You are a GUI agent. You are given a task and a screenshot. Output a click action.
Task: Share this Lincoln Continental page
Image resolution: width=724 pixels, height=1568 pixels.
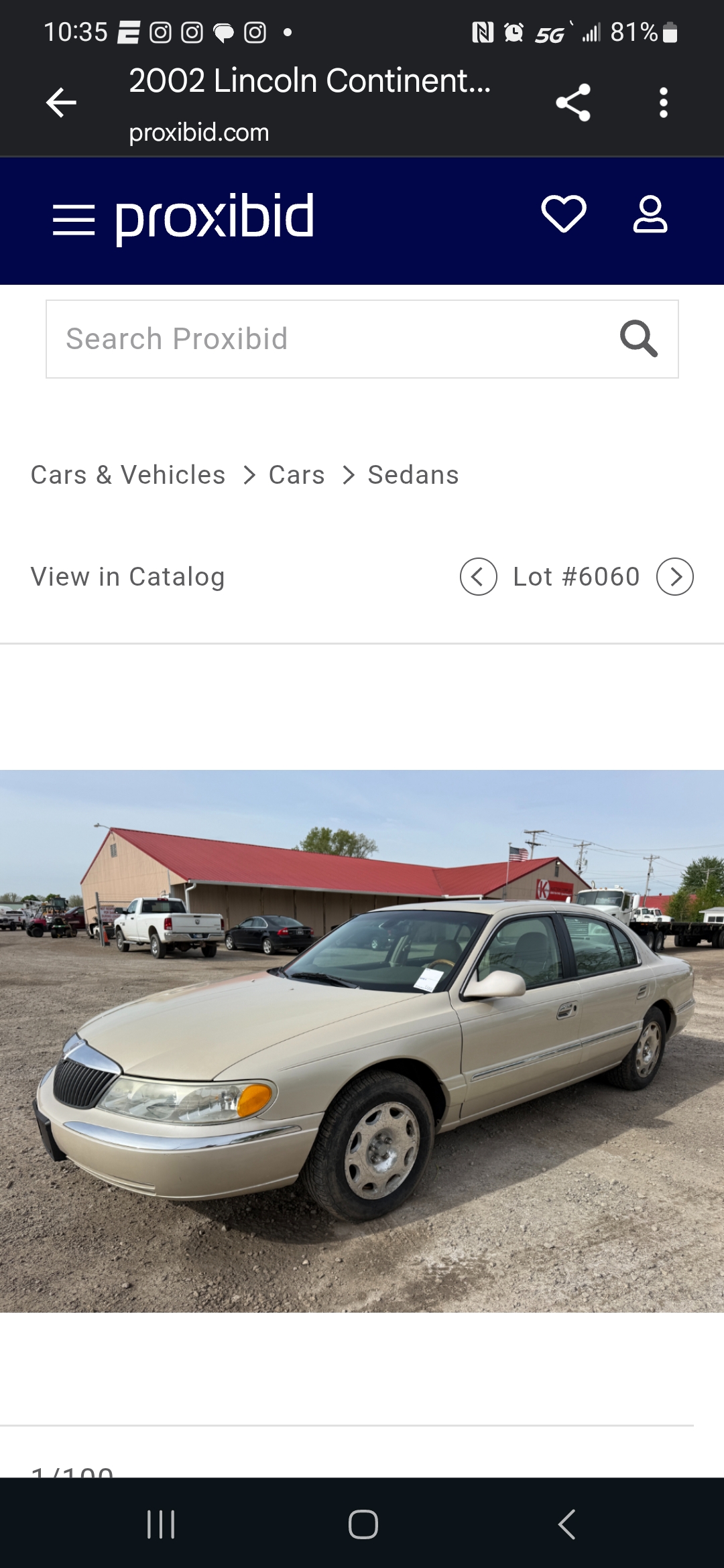coord(573,103)
